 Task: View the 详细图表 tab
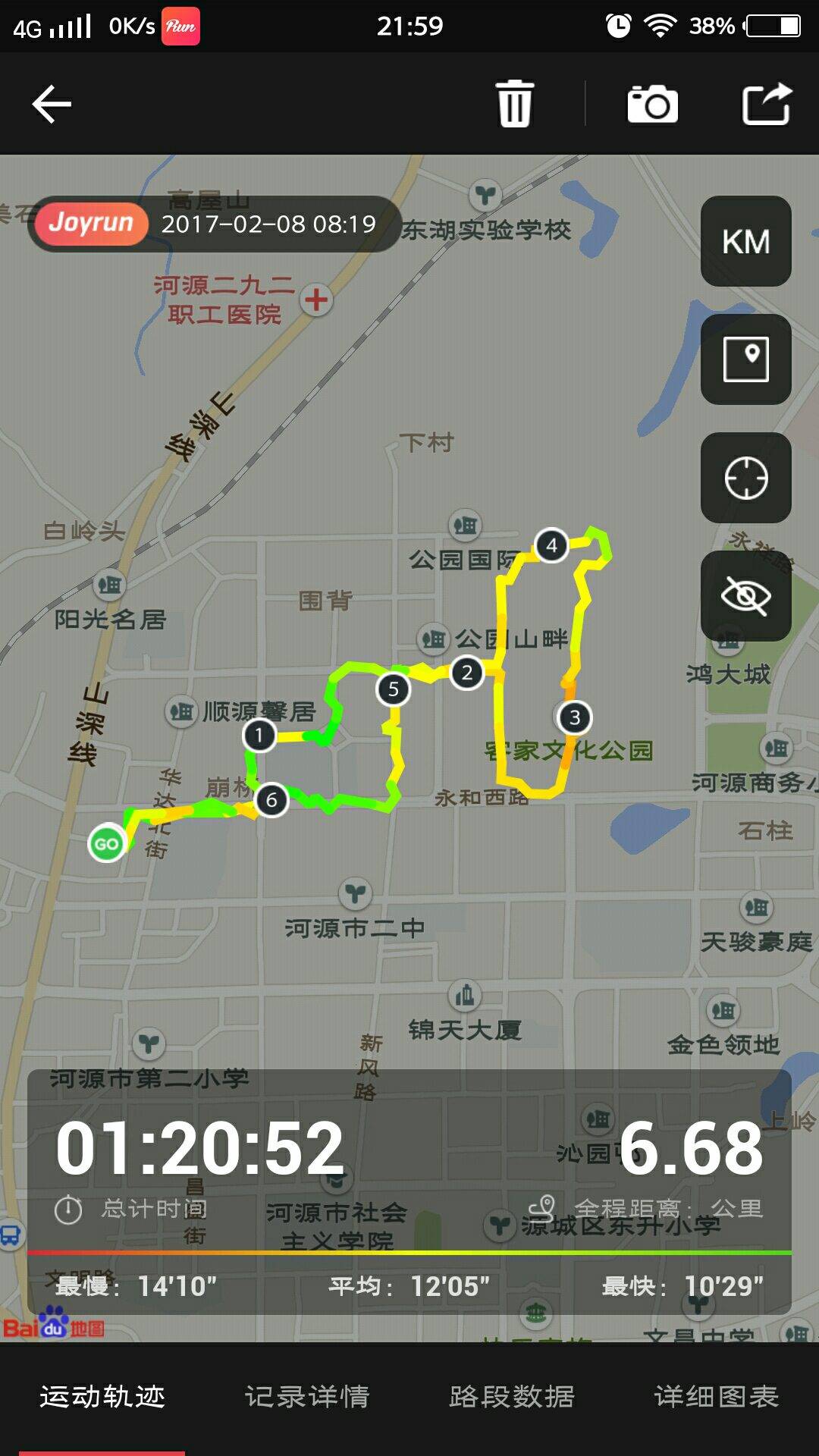click(717, 1396)
